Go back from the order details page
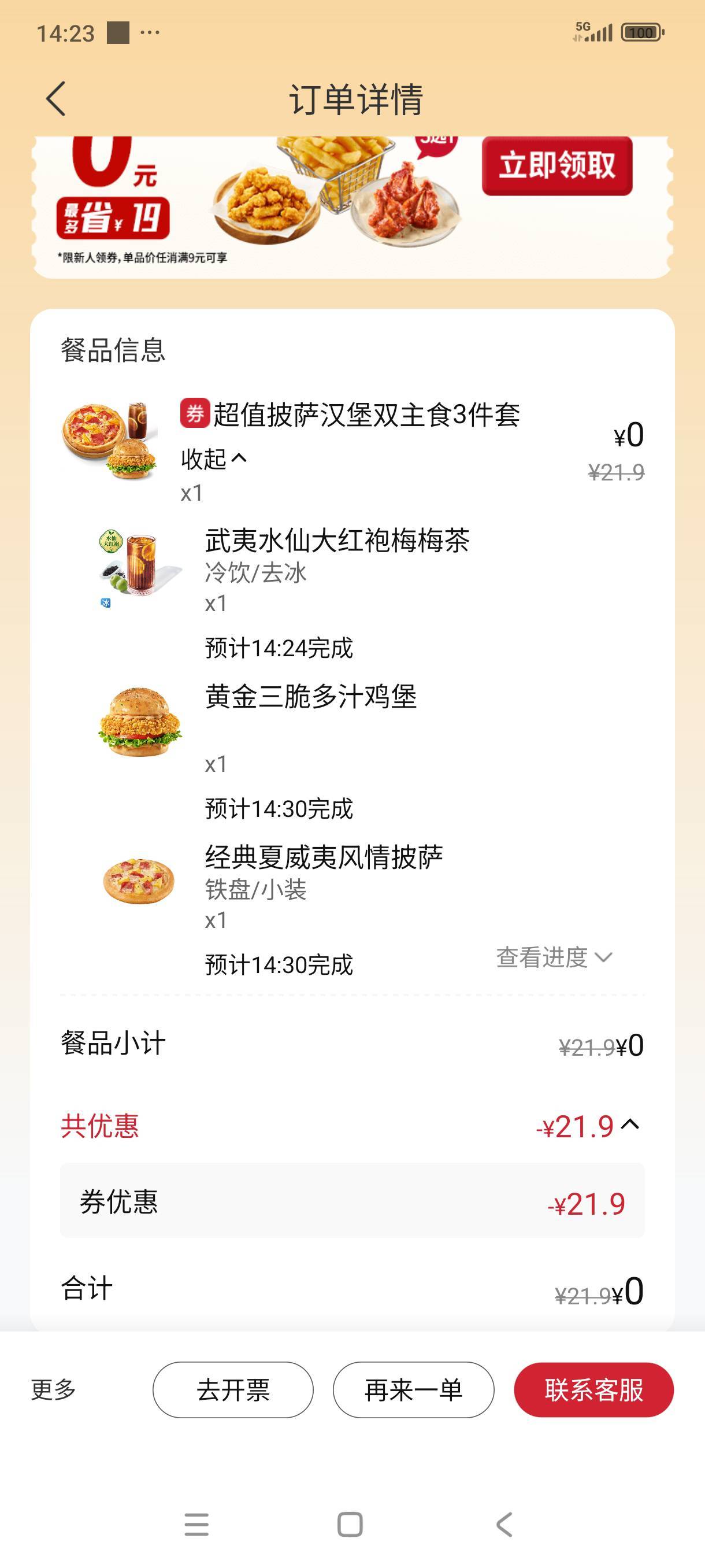 [x=56, y=99]
